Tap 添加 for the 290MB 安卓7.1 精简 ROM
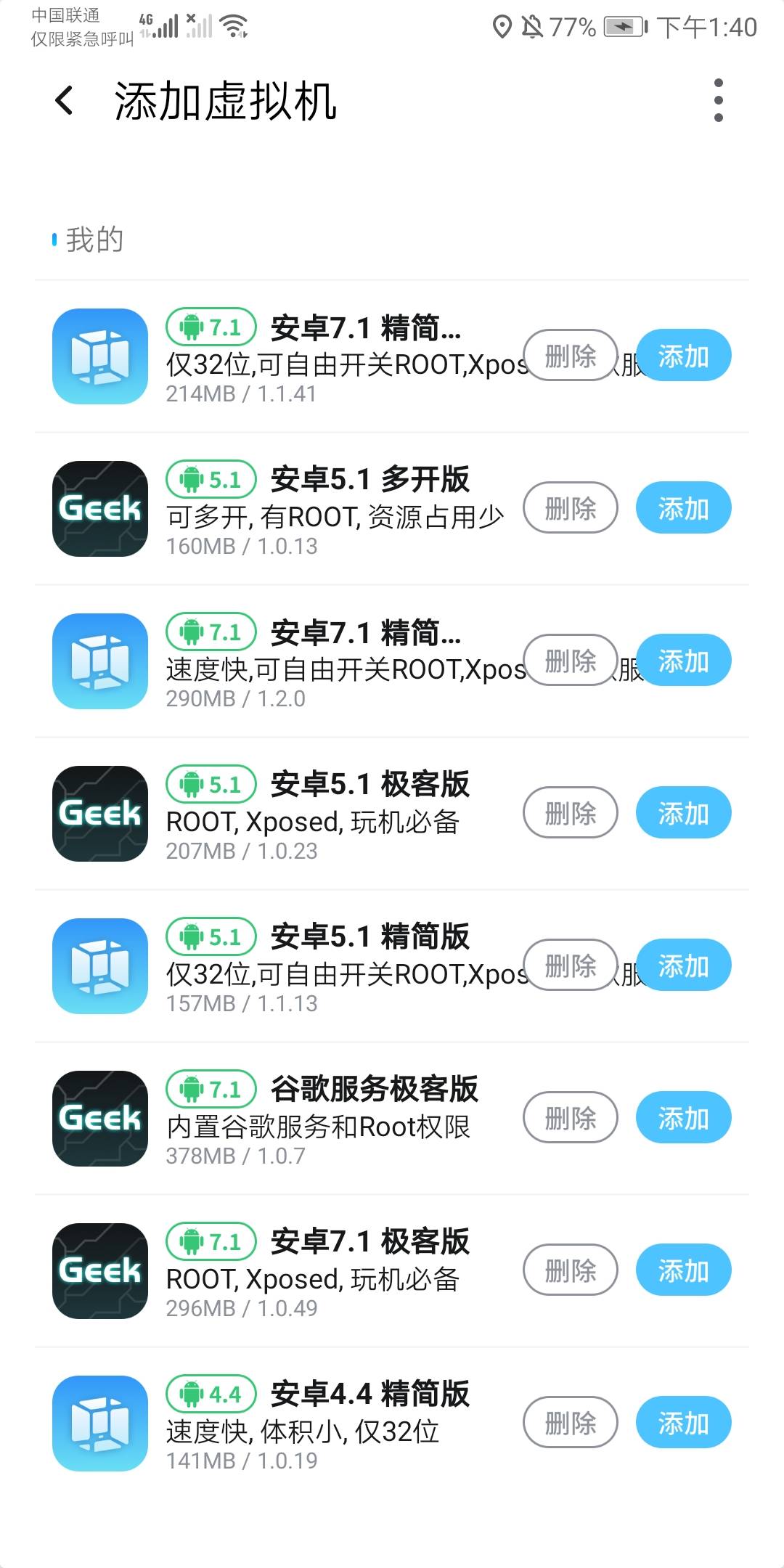Screen dimensions: 784x1568 pyautogui.click(x=683, y=661)
